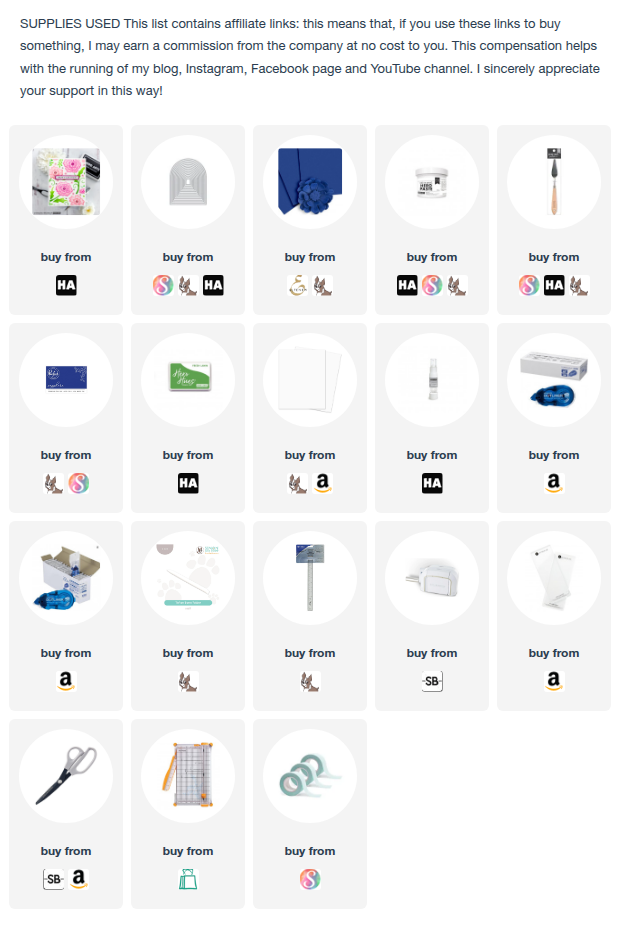Buy the die-cutting machine from SB store
Viewport: 620px width, 929px height.
coord(432,682)
